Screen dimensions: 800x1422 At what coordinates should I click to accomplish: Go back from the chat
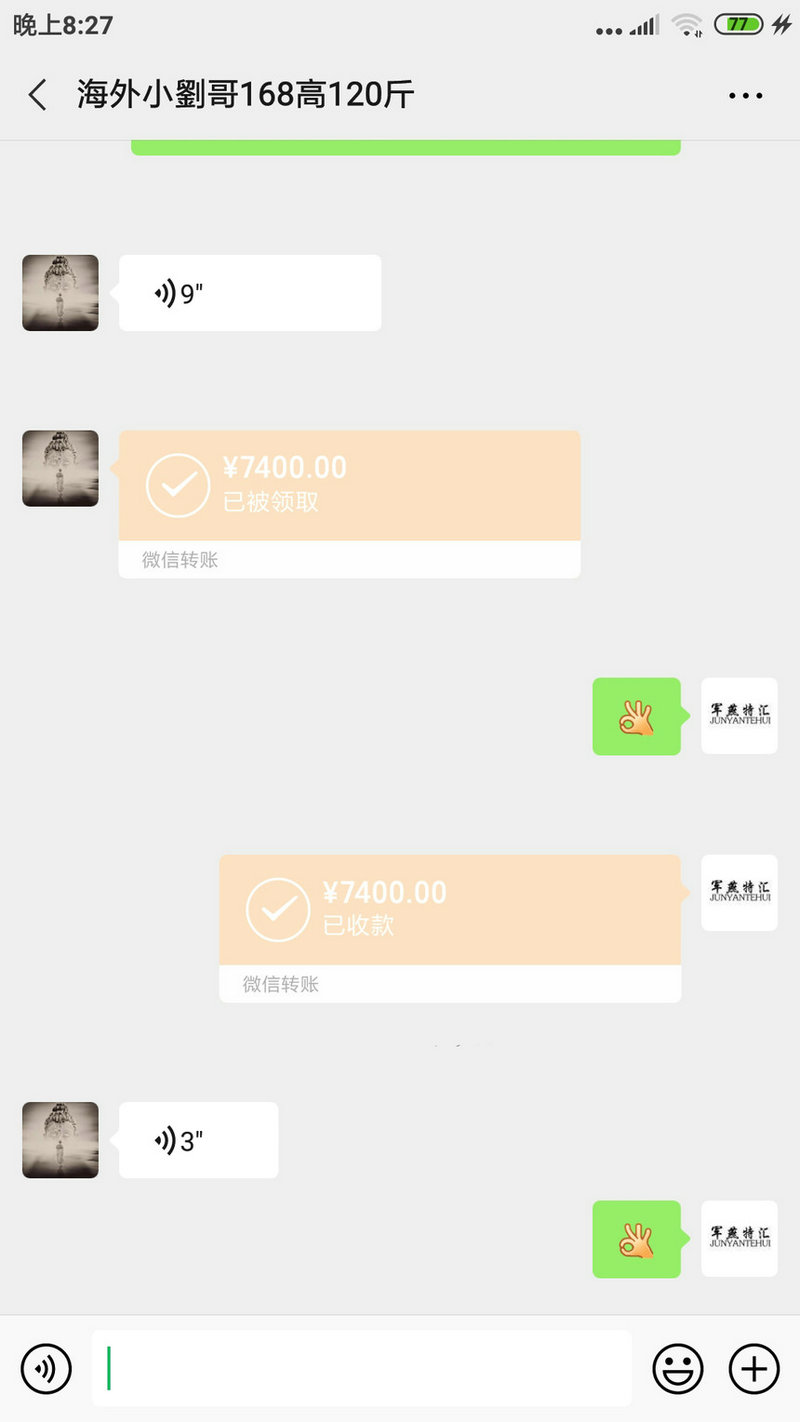38,95
